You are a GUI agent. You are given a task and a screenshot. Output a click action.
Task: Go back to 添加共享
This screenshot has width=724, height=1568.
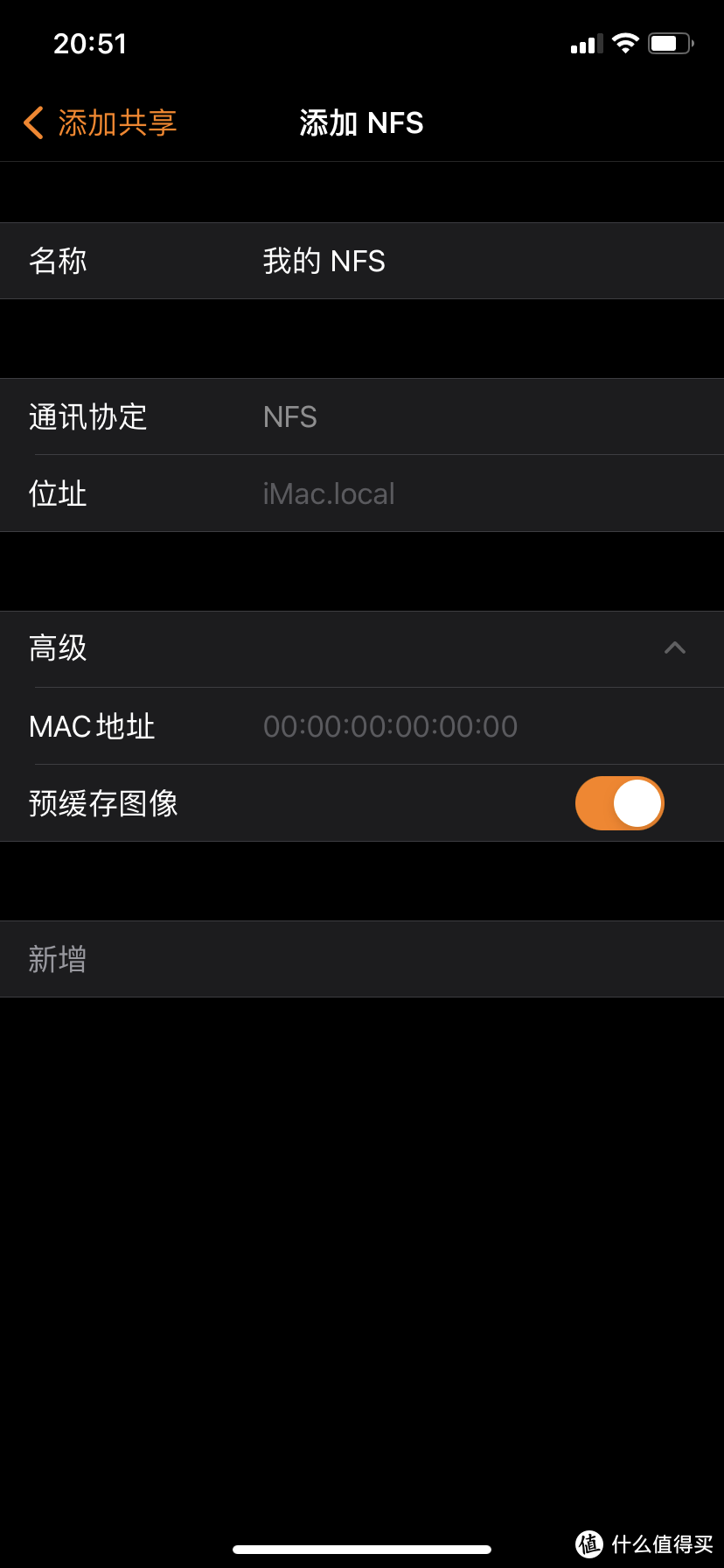pyautogui.click(x=101, y=123)
